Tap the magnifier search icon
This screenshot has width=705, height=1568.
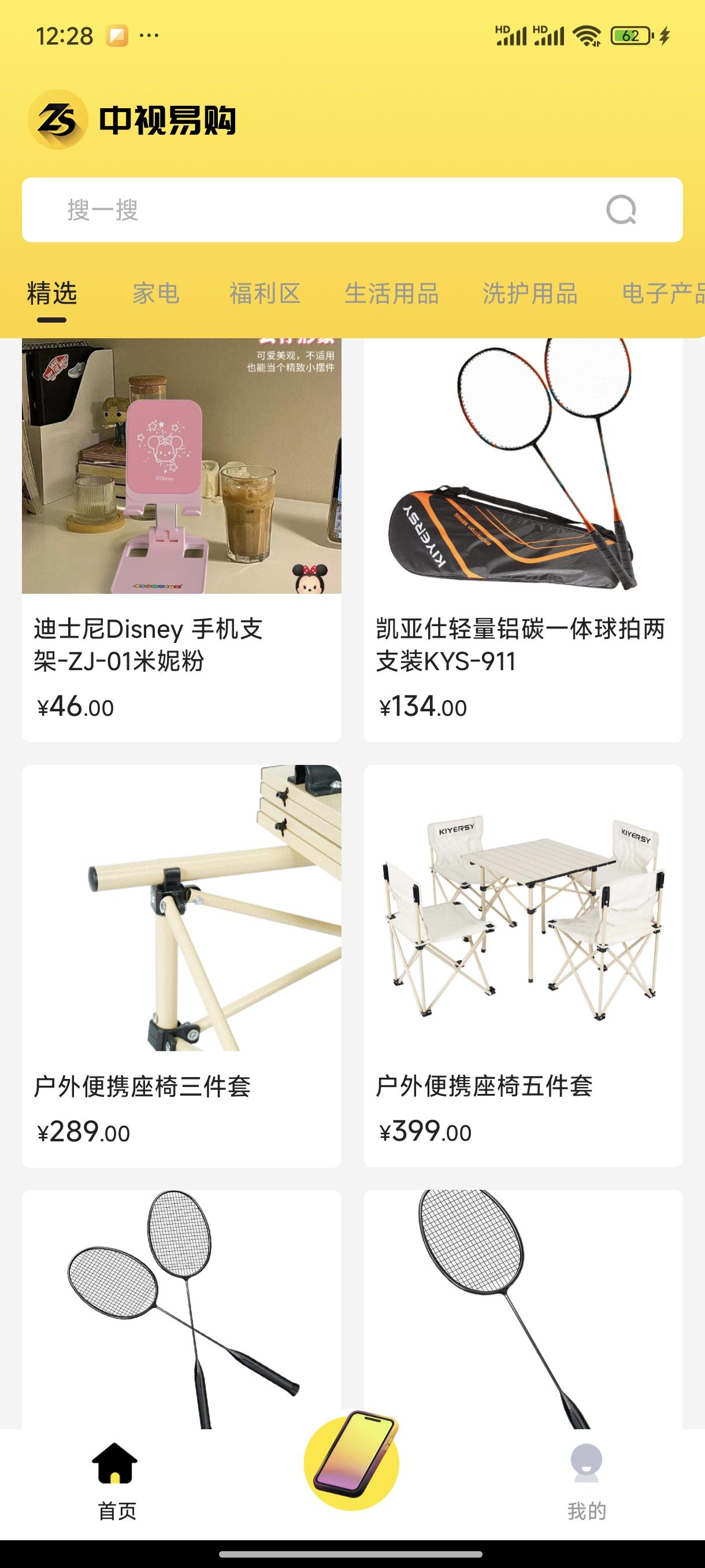[x=621, y=210]
